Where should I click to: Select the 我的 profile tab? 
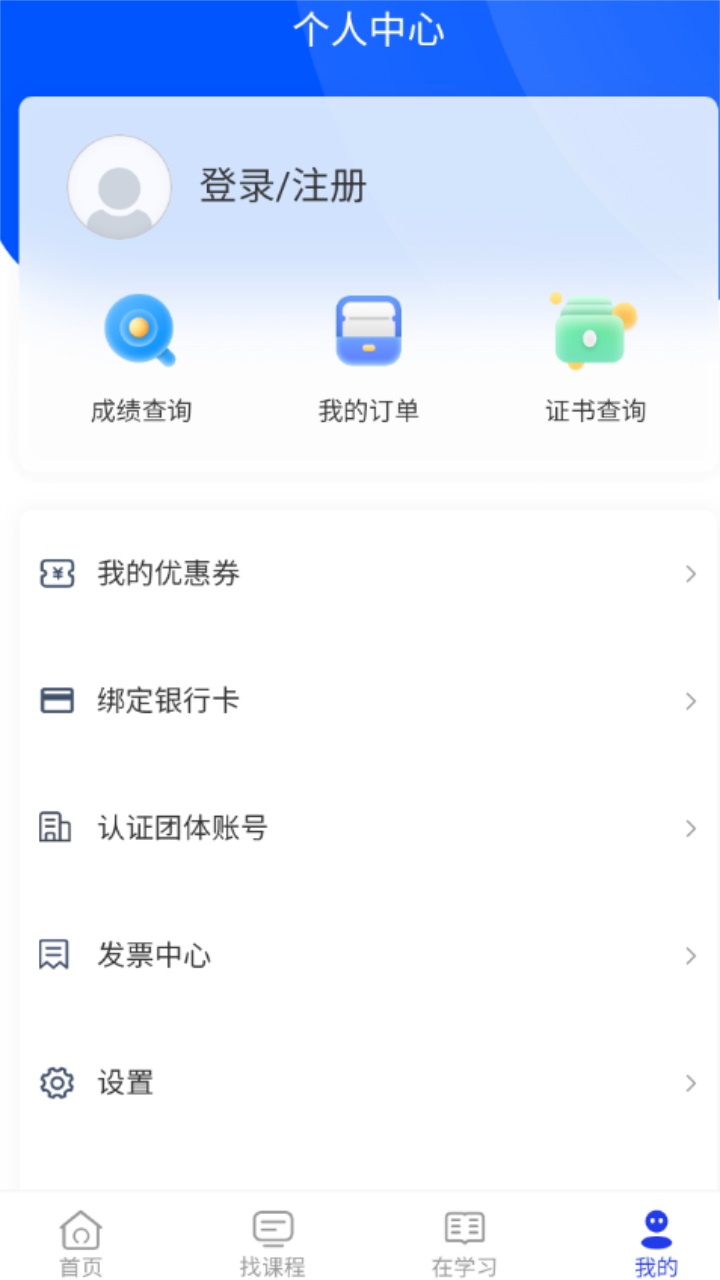point(656,1242)
